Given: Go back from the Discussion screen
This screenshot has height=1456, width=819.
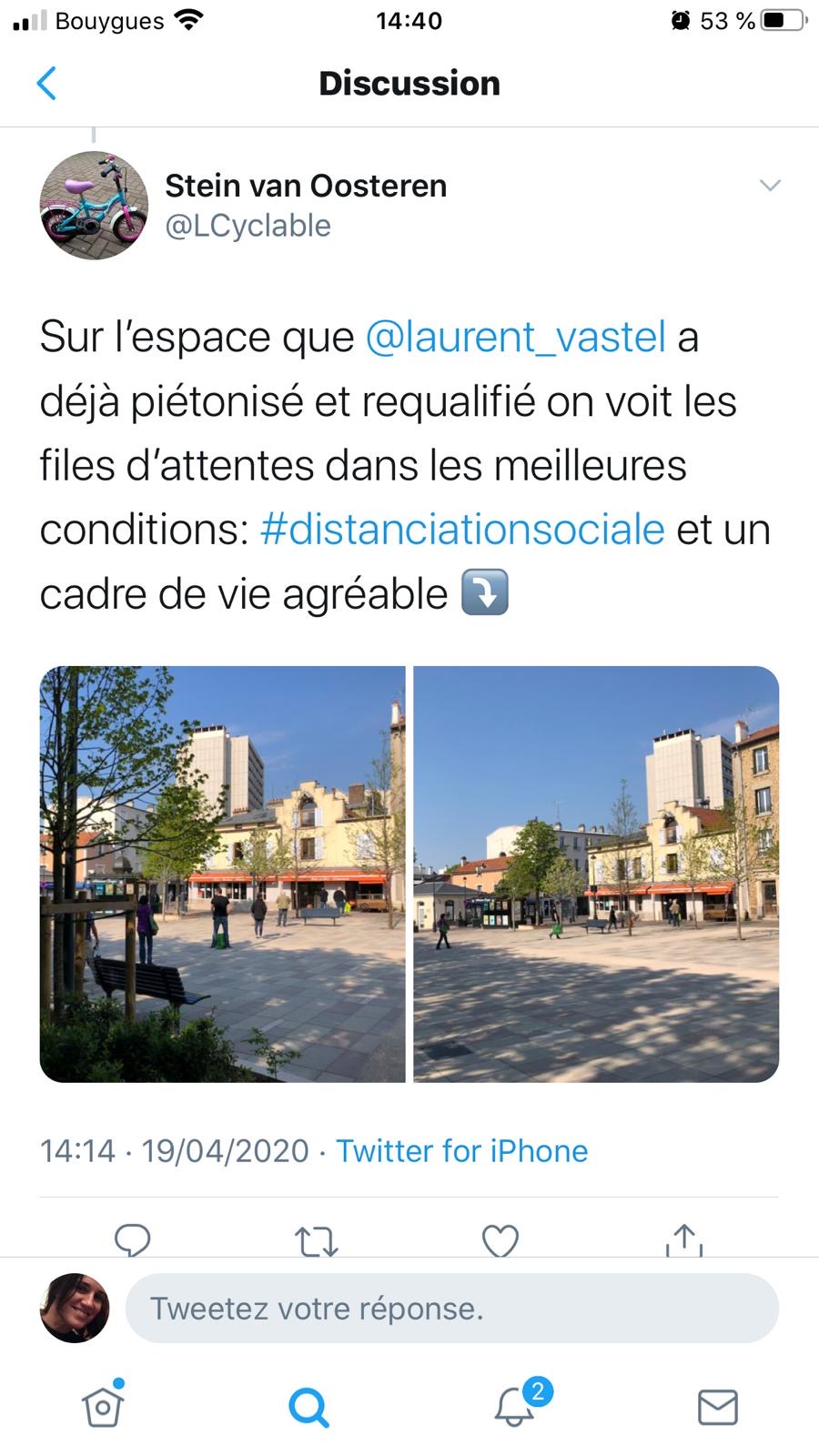Looking at the screenshot, I should coord(46,84).
